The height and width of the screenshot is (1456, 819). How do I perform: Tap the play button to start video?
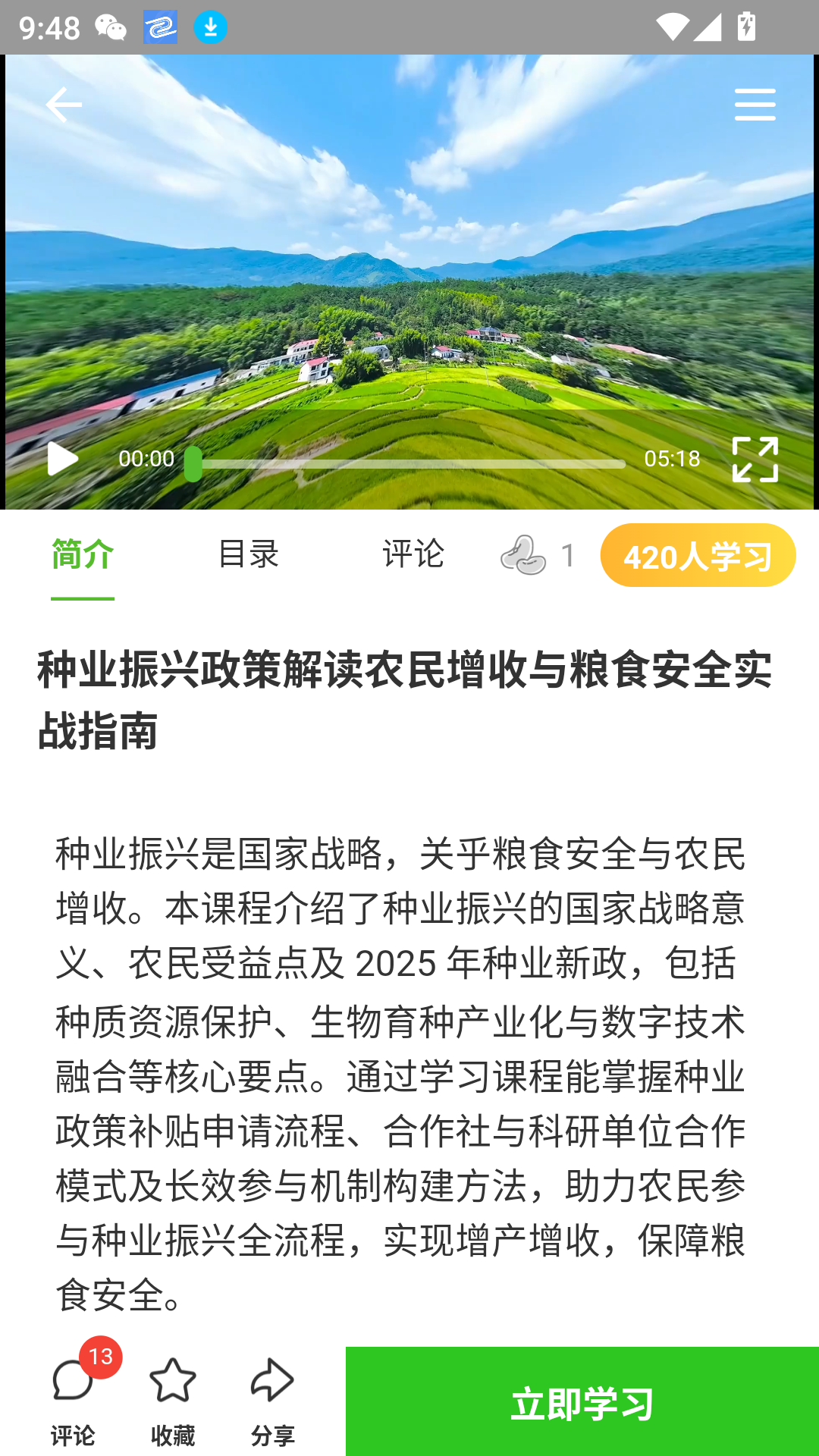pyautogui.click(x=63, y=458)
